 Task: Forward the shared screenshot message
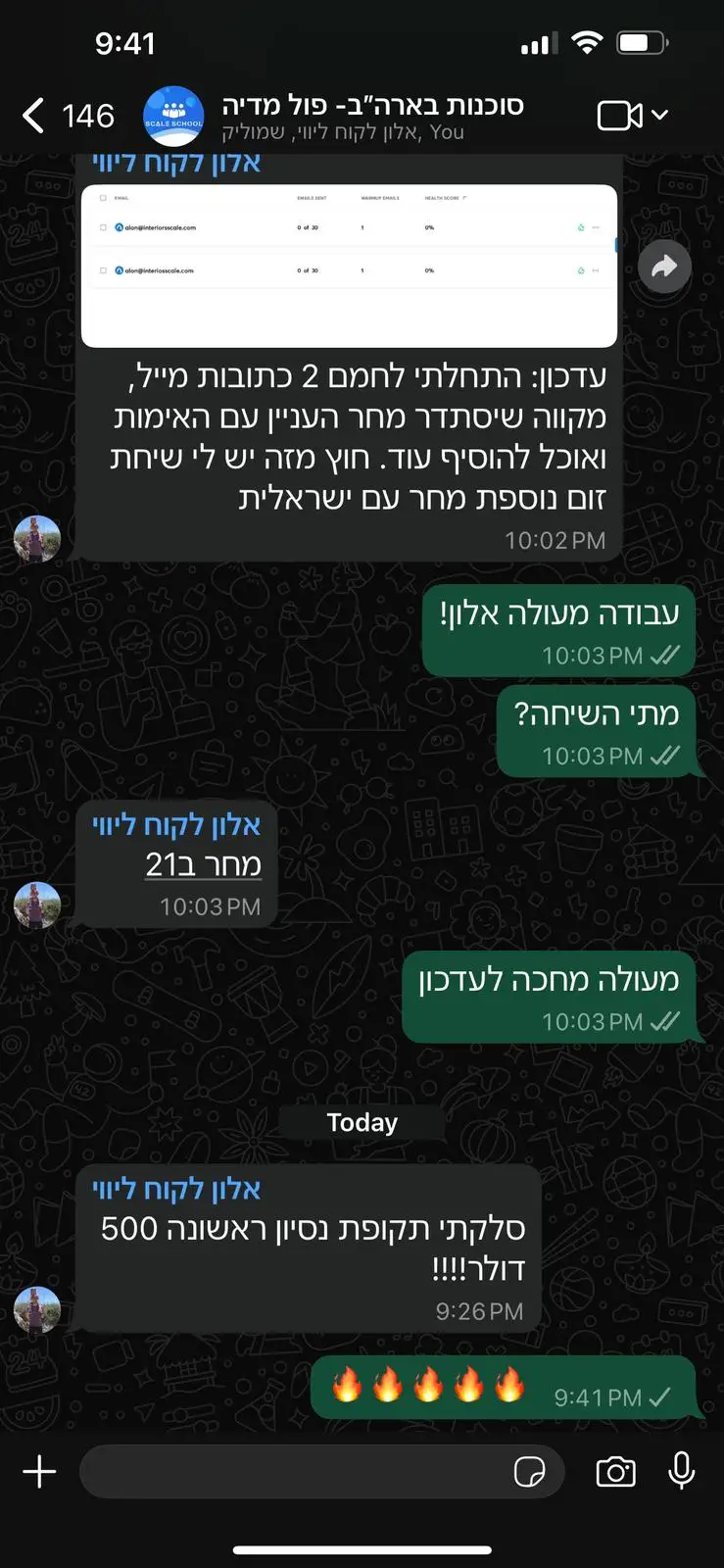664,267
